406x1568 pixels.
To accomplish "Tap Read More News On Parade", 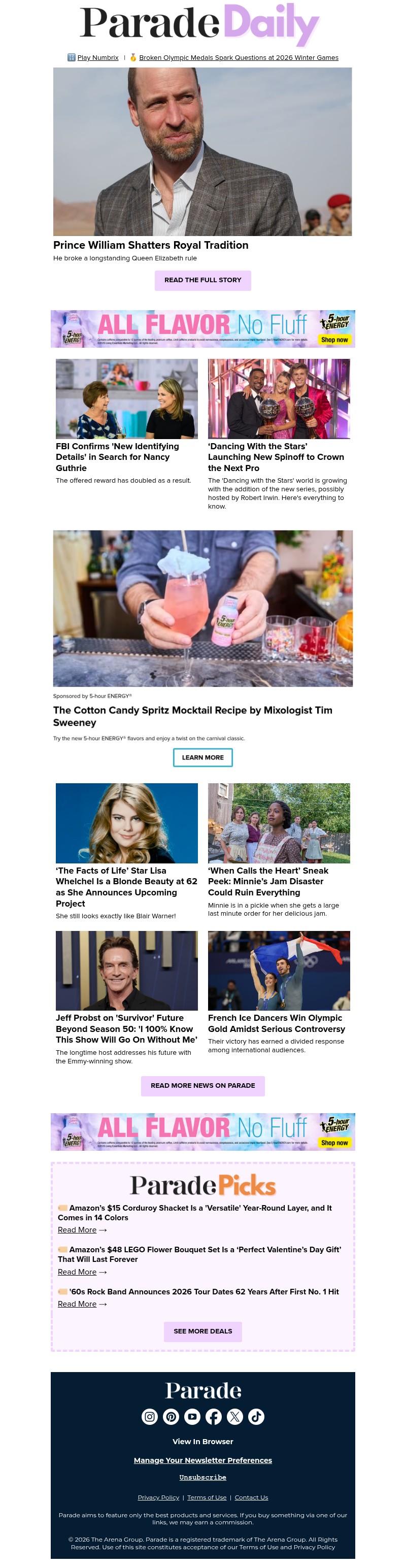I will (202, 1085).
